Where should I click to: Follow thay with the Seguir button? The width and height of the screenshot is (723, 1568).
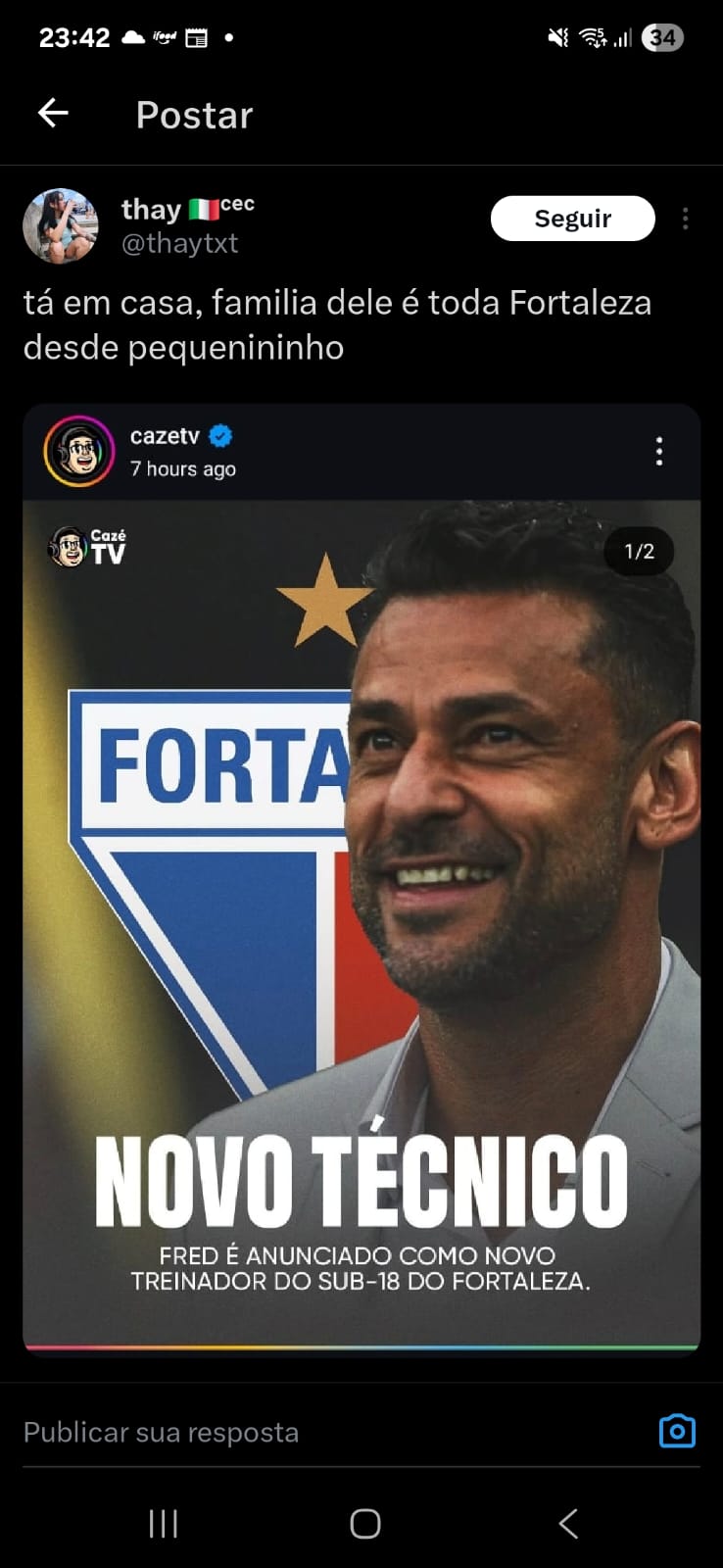(x=572, y=219)
